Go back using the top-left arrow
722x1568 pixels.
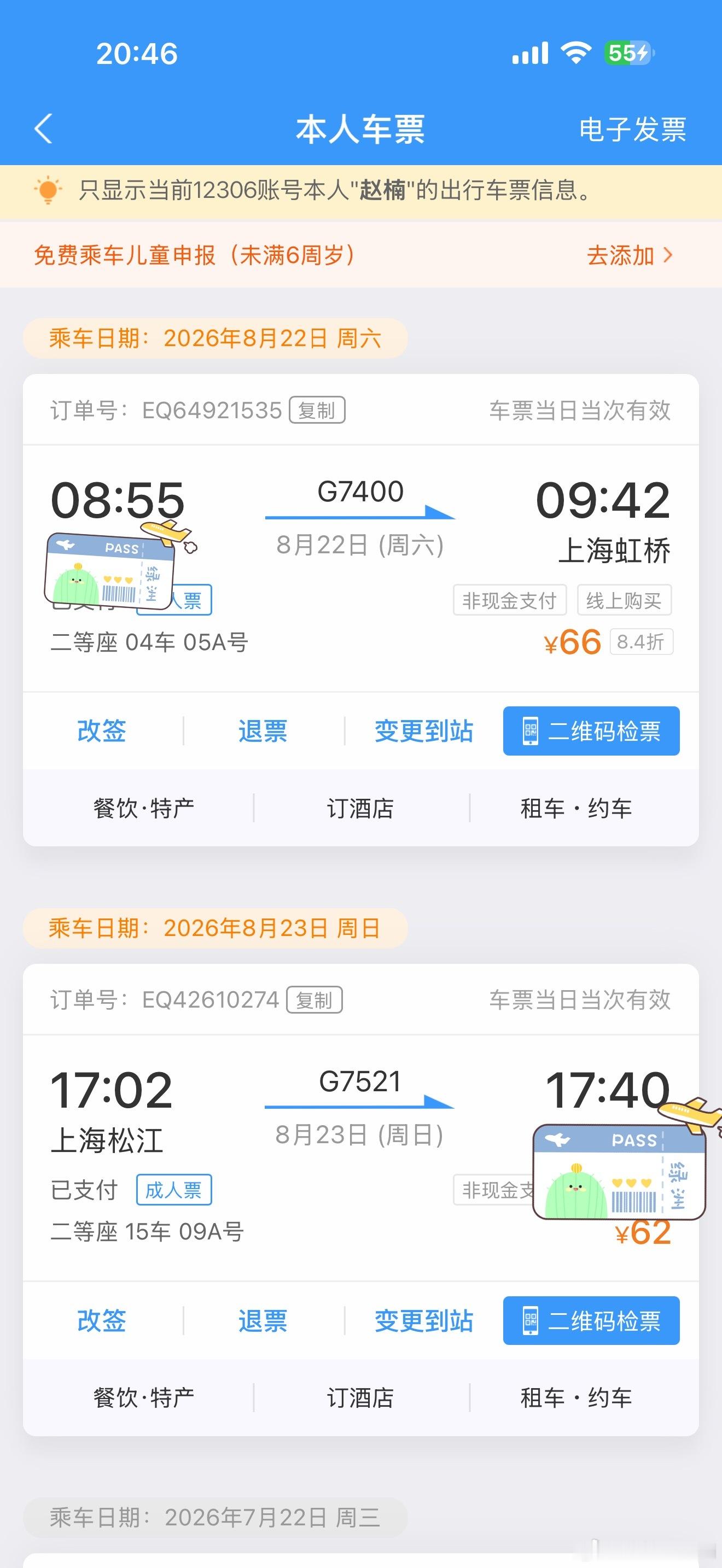(43, 129)
